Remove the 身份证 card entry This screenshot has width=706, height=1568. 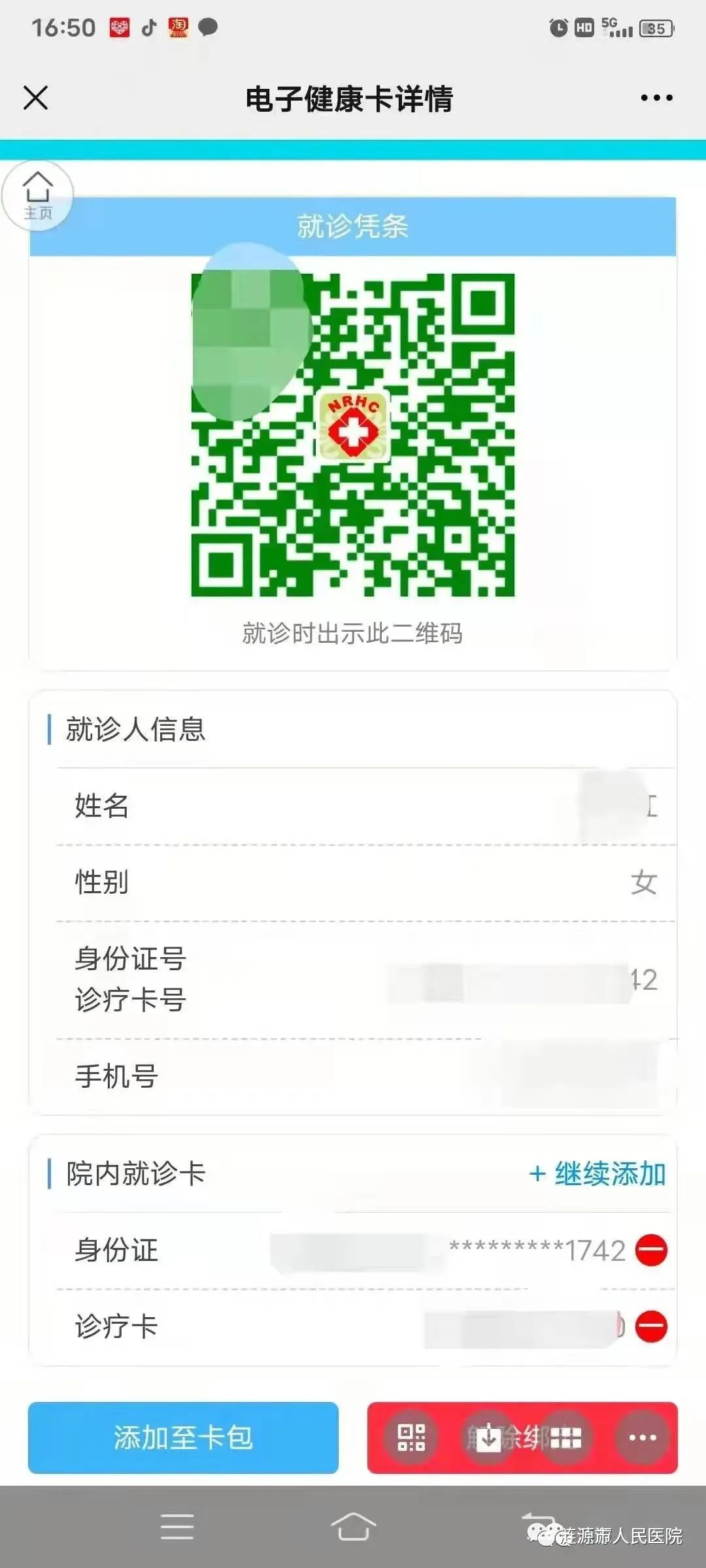point(651,1250)
